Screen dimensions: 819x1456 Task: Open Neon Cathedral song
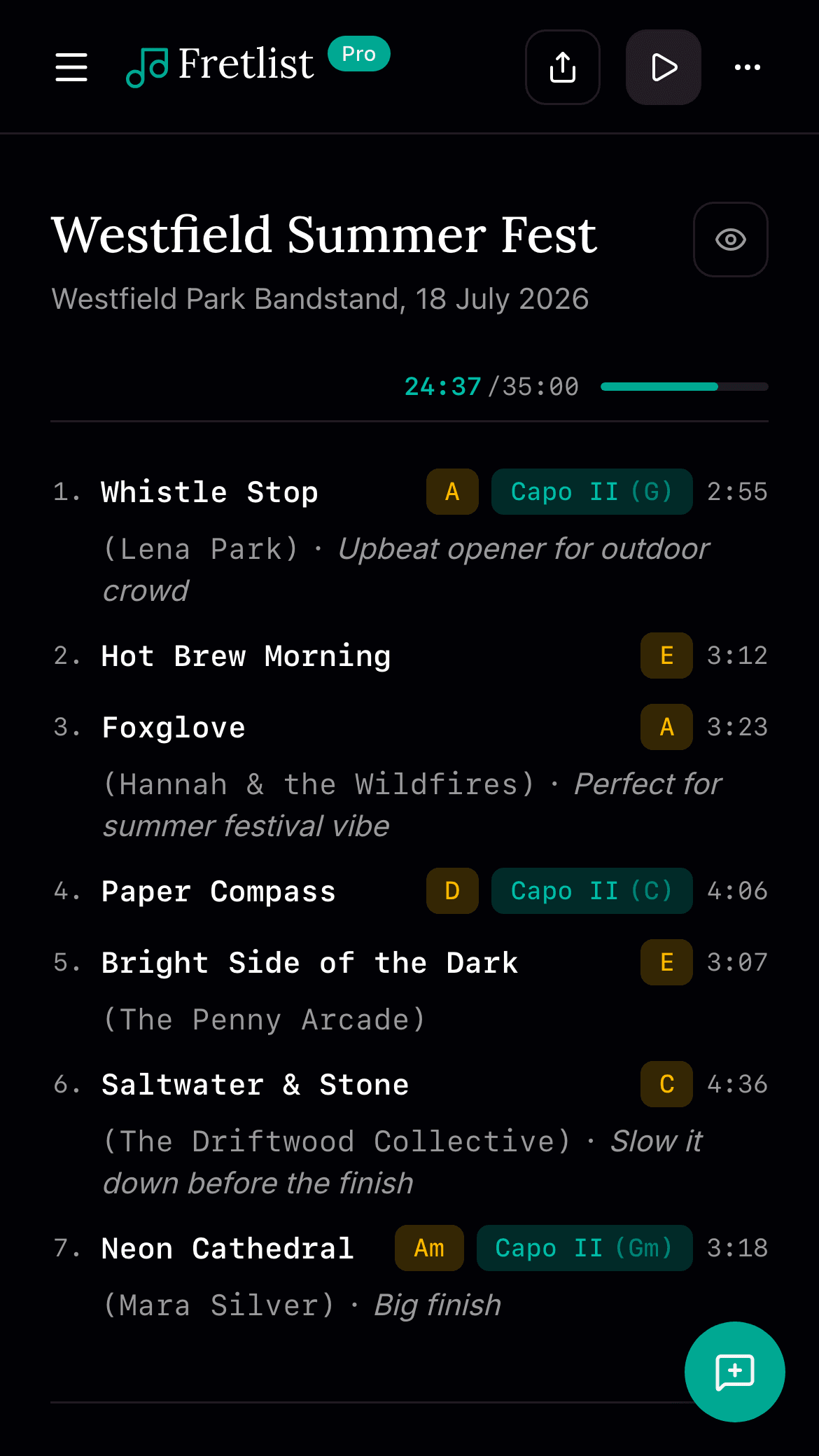[x=227, y=1249]
